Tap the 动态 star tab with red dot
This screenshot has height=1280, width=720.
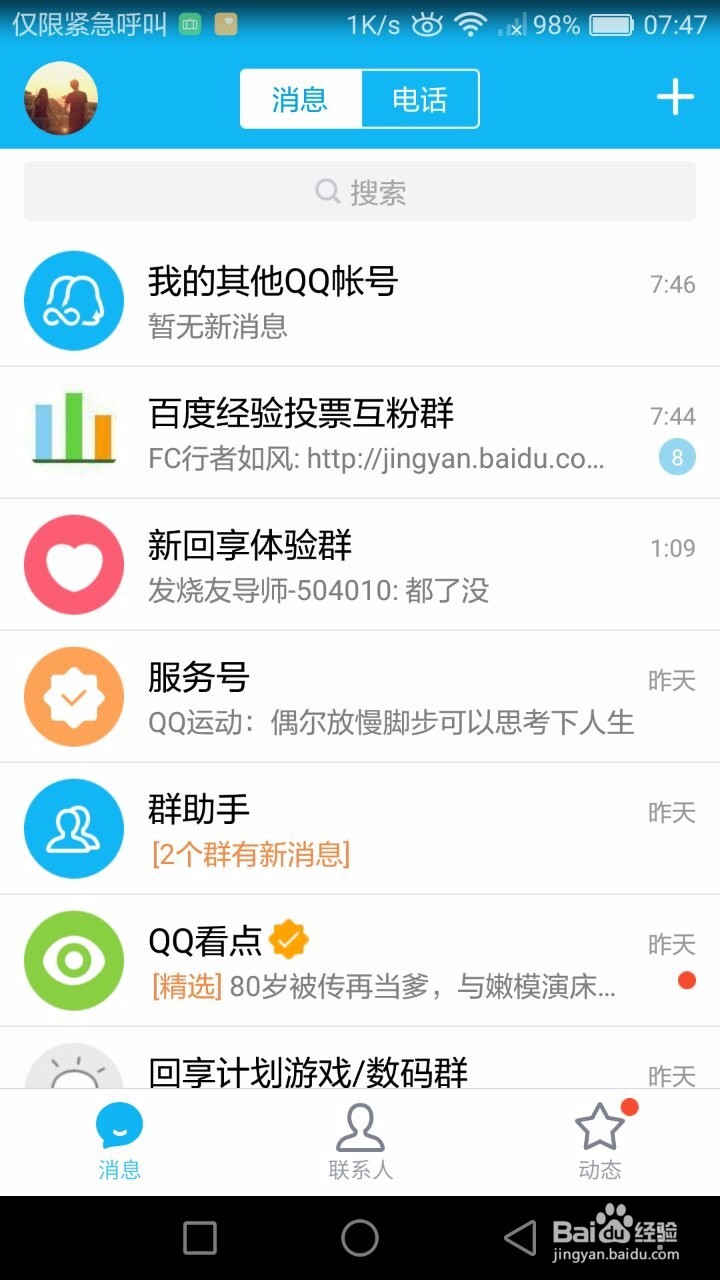tap(600, 1140)
